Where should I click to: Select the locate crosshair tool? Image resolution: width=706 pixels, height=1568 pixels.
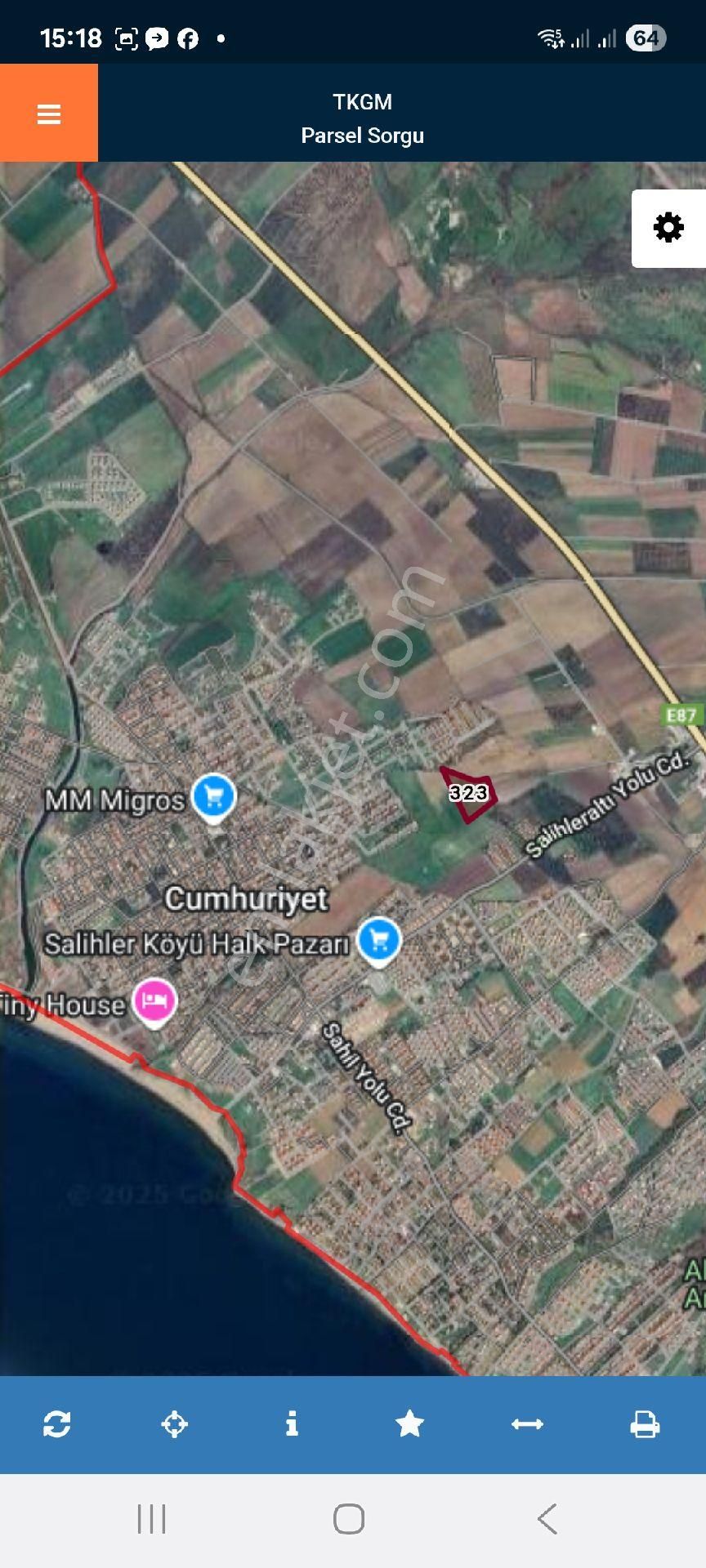172,1425
